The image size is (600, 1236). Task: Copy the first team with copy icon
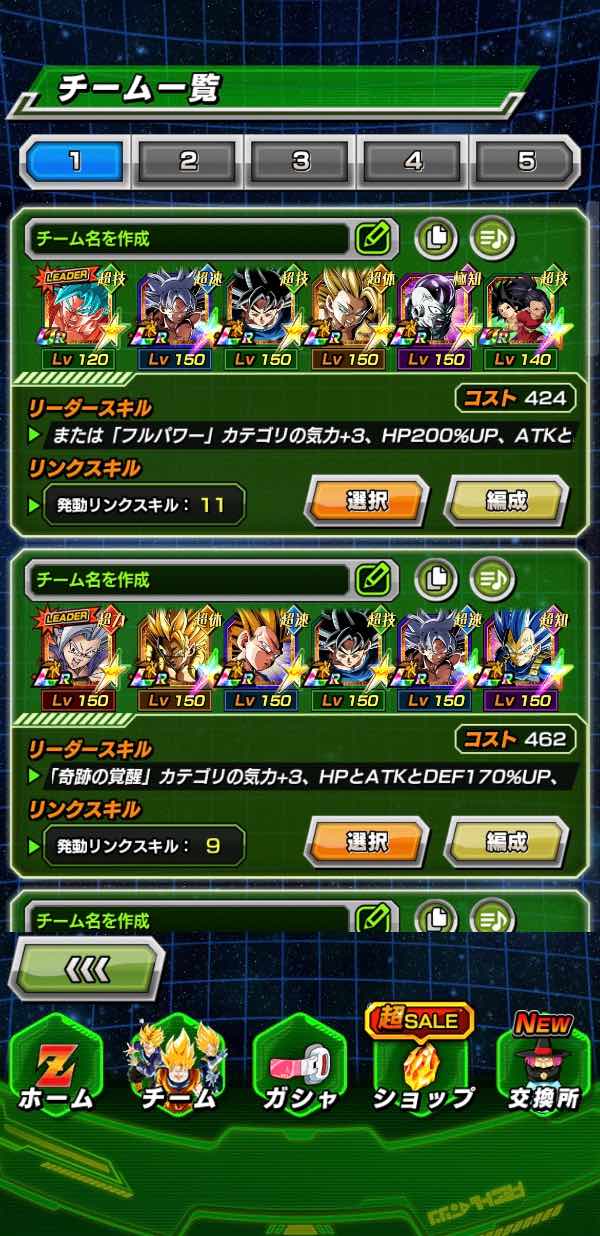coord(435,238)
